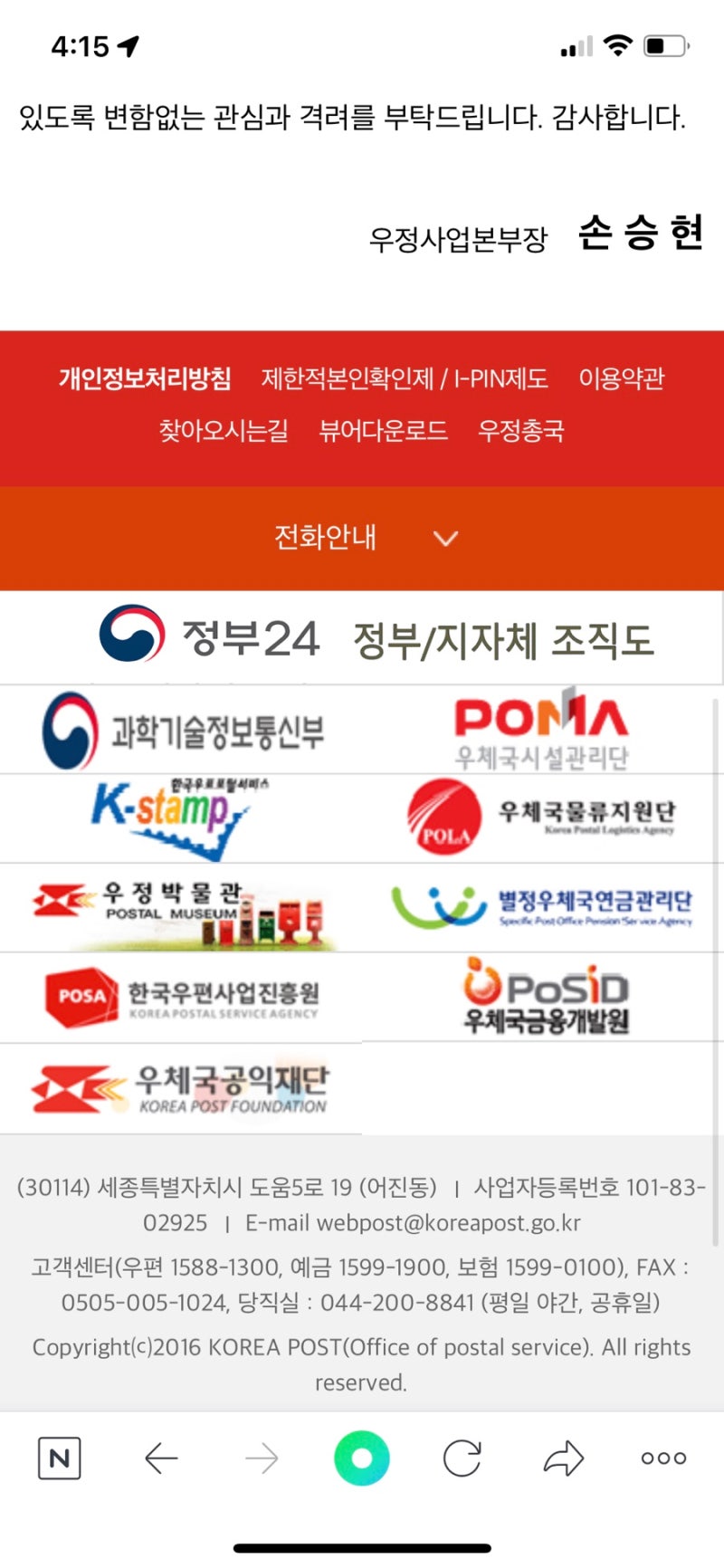The height and width of the screenshot is (1568, 724).
Task: Open the 우체국공익재단 banner
Action: [180, 1088]
